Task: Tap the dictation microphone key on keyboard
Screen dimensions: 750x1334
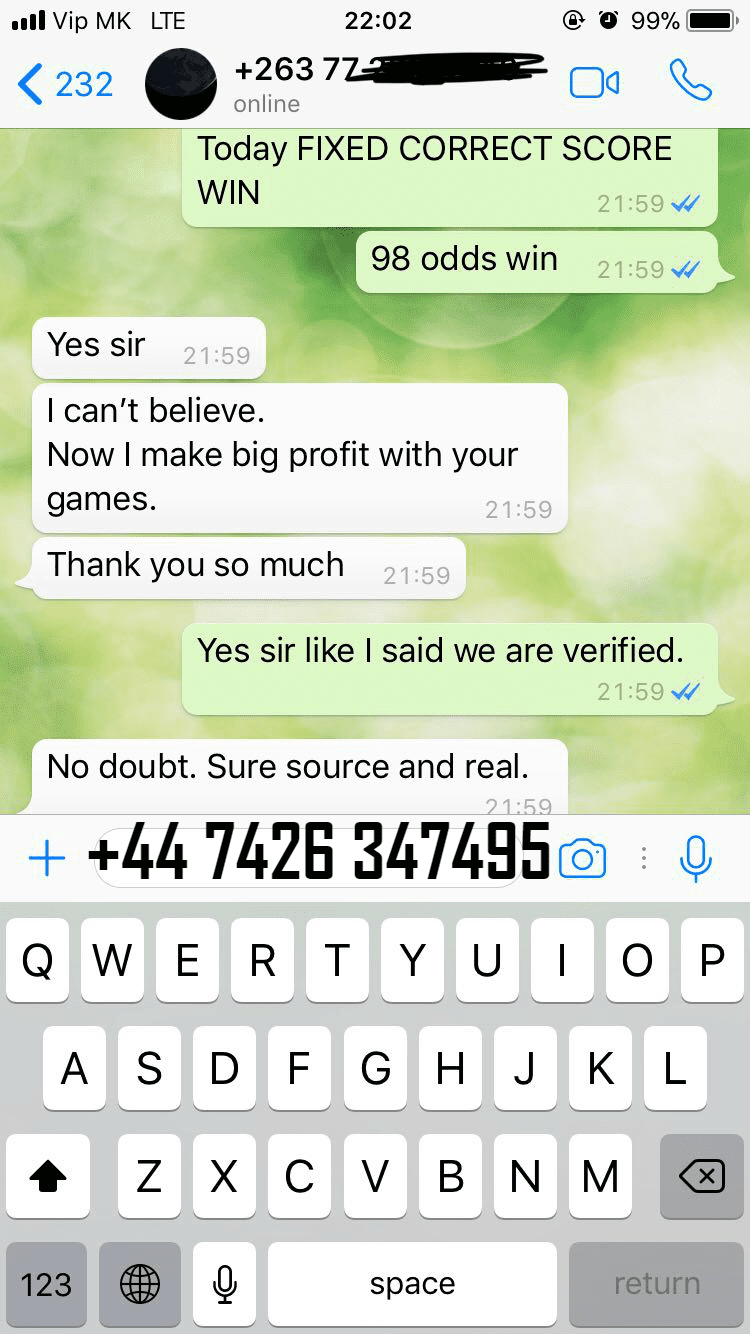Action: [x=225, y=1285]
